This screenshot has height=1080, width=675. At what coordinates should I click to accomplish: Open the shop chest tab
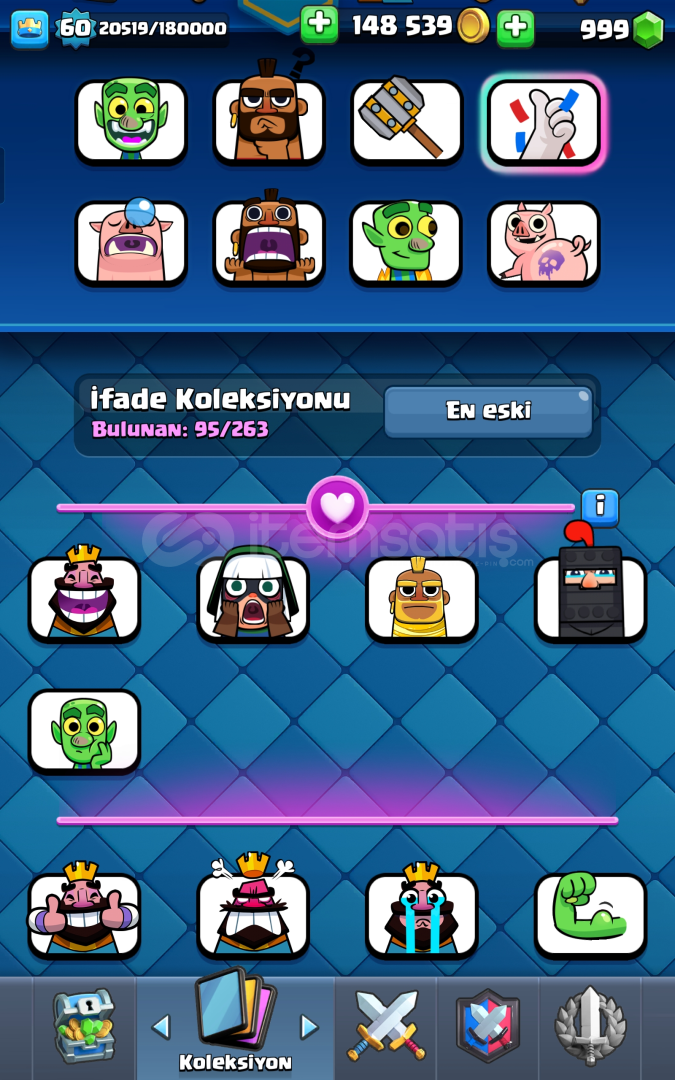tap(85, 1027)
